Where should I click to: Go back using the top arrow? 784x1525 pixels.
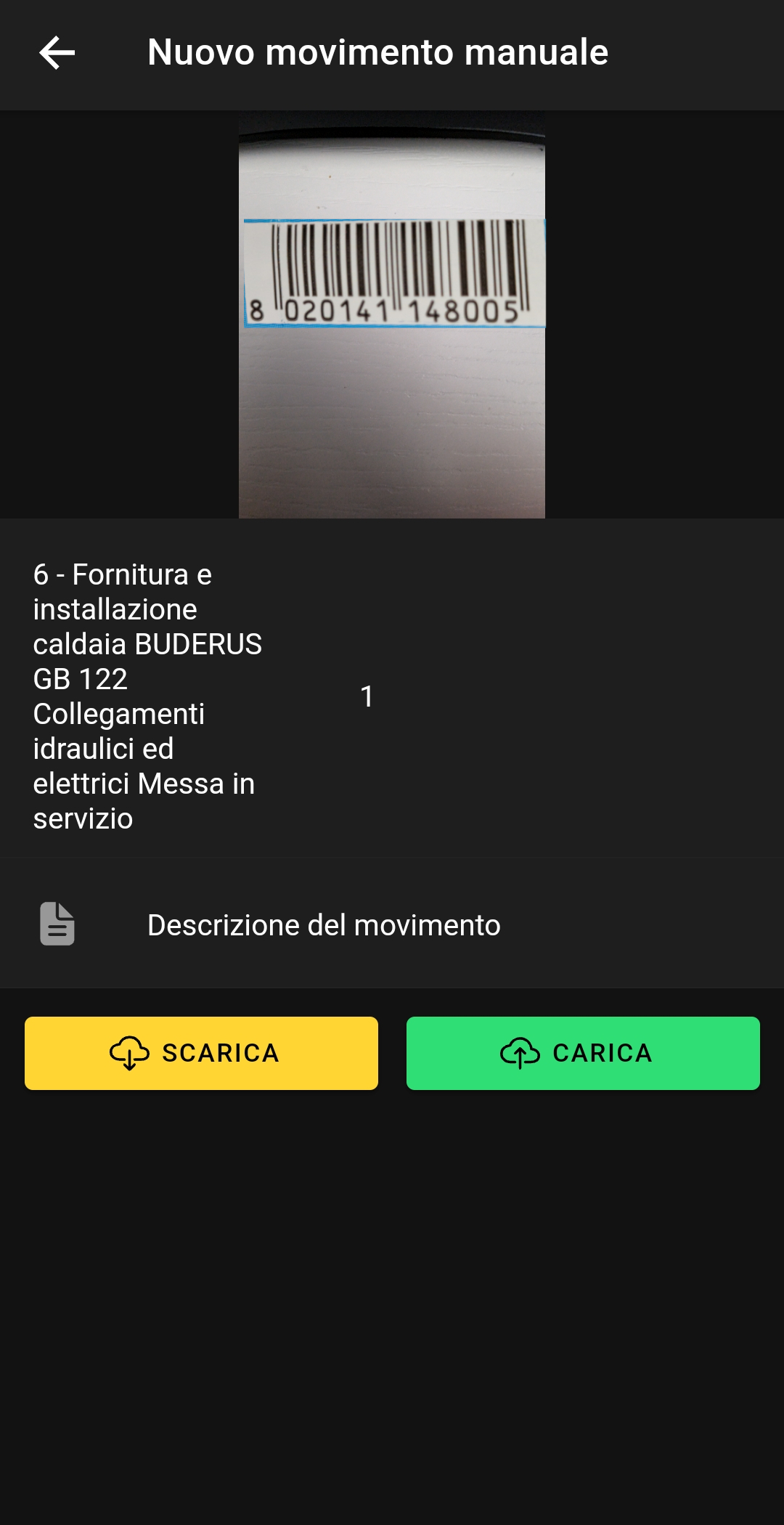tap(57, 53)
